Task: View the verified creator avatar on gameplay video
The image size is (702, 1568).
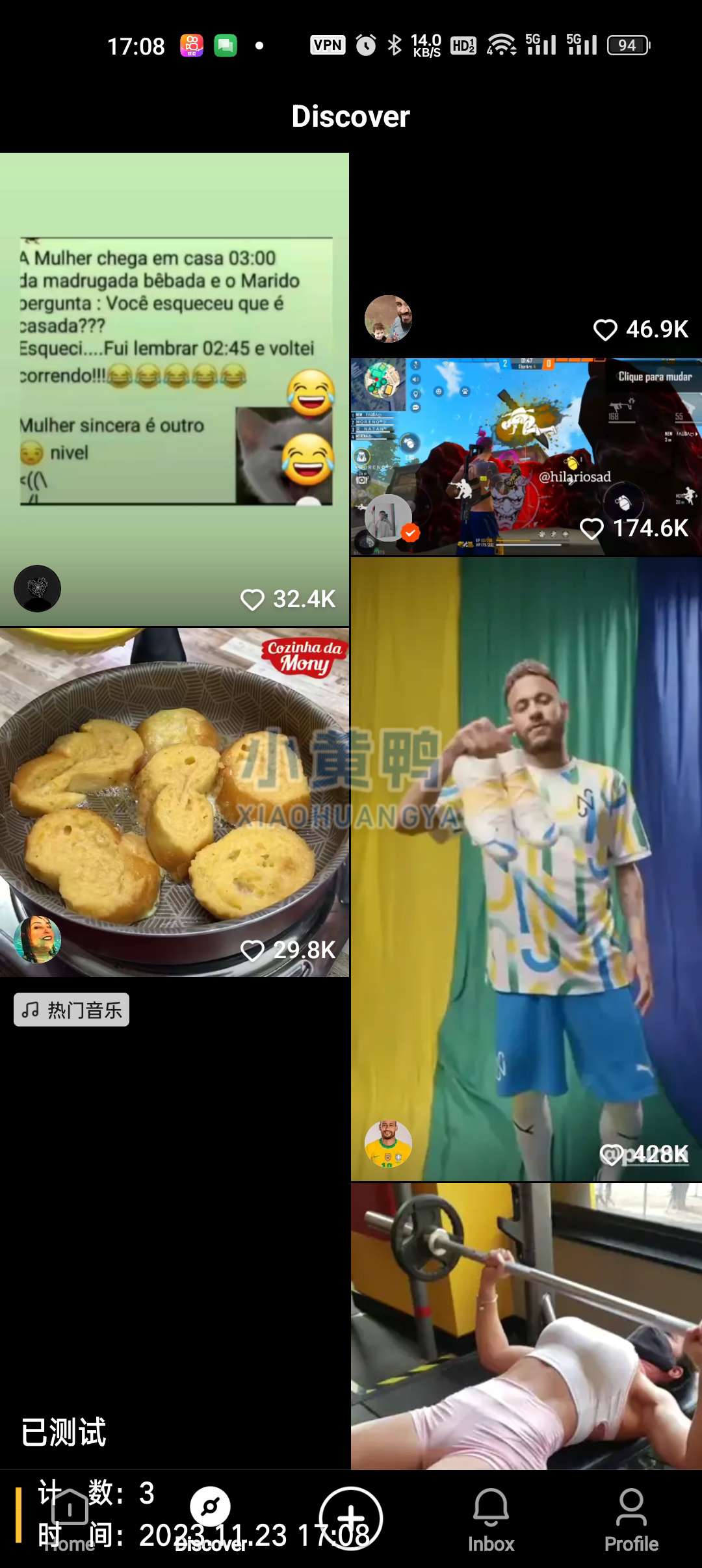Action: click(x=388, y=518)
